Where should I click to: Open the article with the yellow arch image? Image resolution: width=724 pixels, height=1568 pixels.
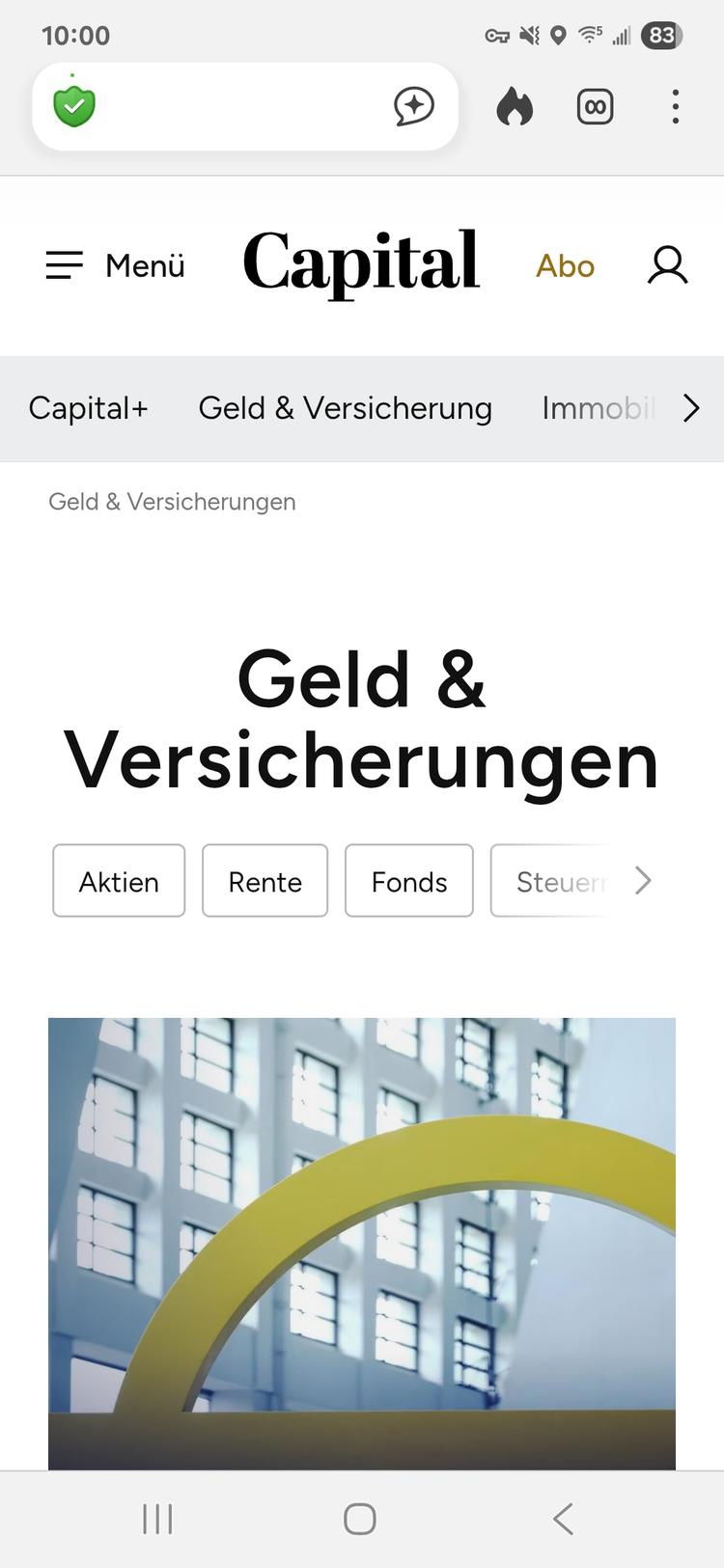362,1243
